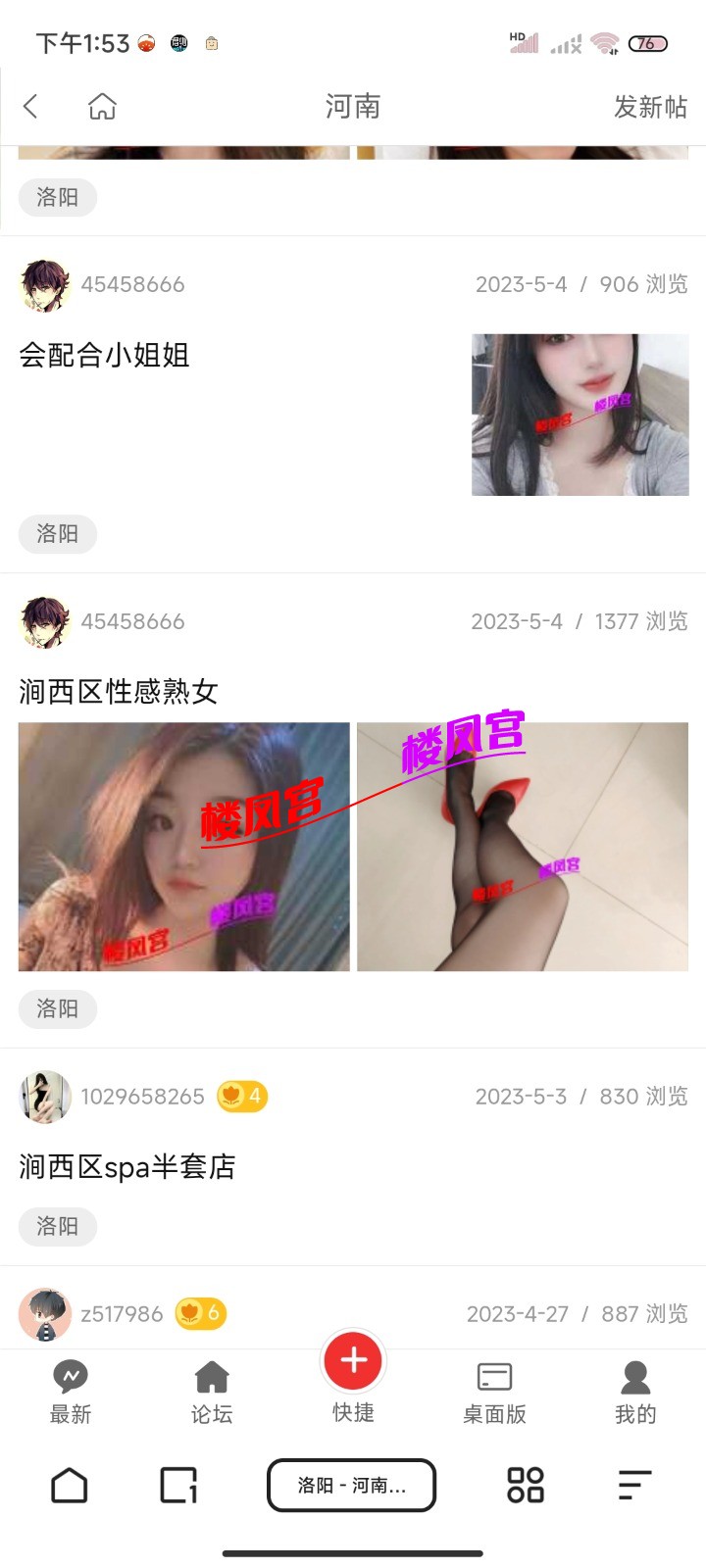
Task: Open the home icon in the header
Action: [102, 106]
